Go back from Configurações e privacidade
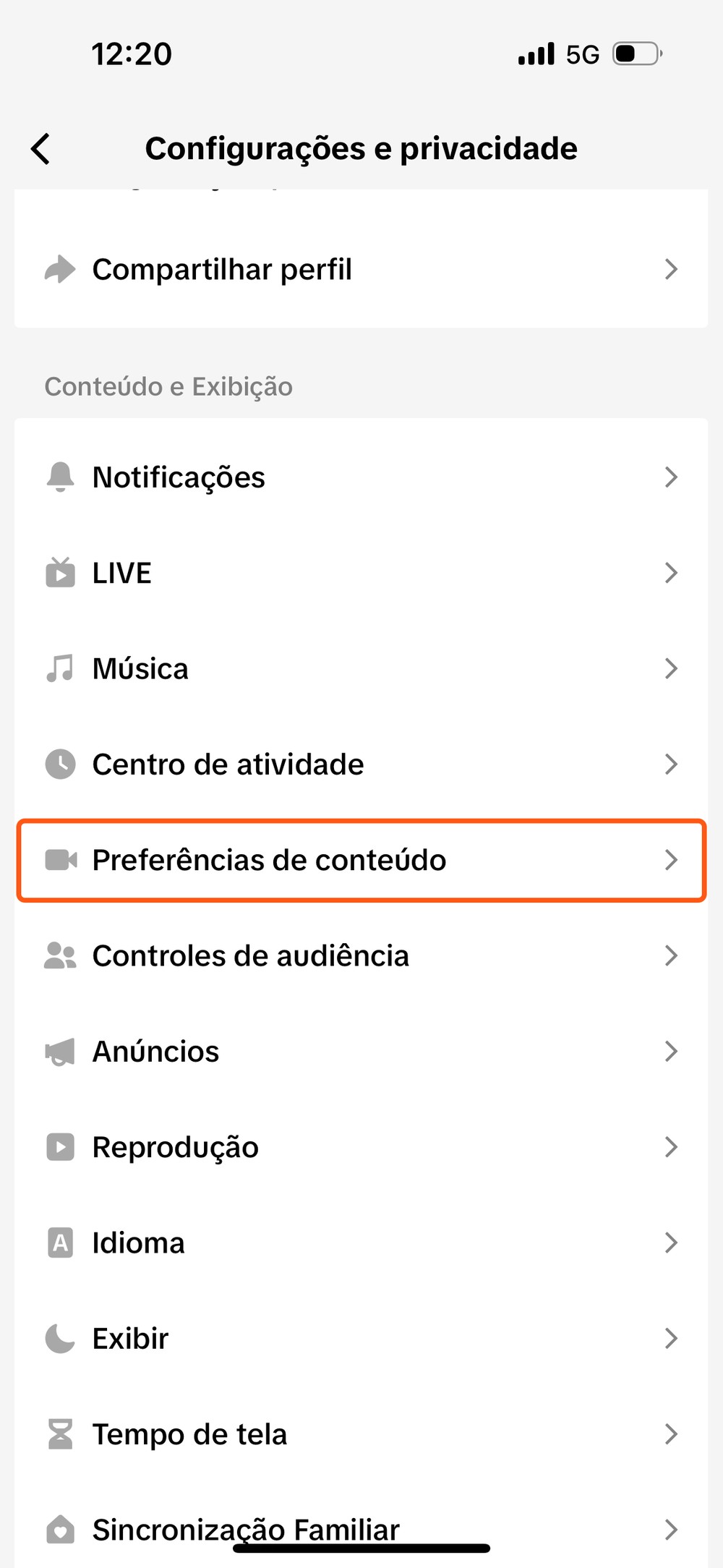Viewport: 723px width, 1568px height. 41,149
